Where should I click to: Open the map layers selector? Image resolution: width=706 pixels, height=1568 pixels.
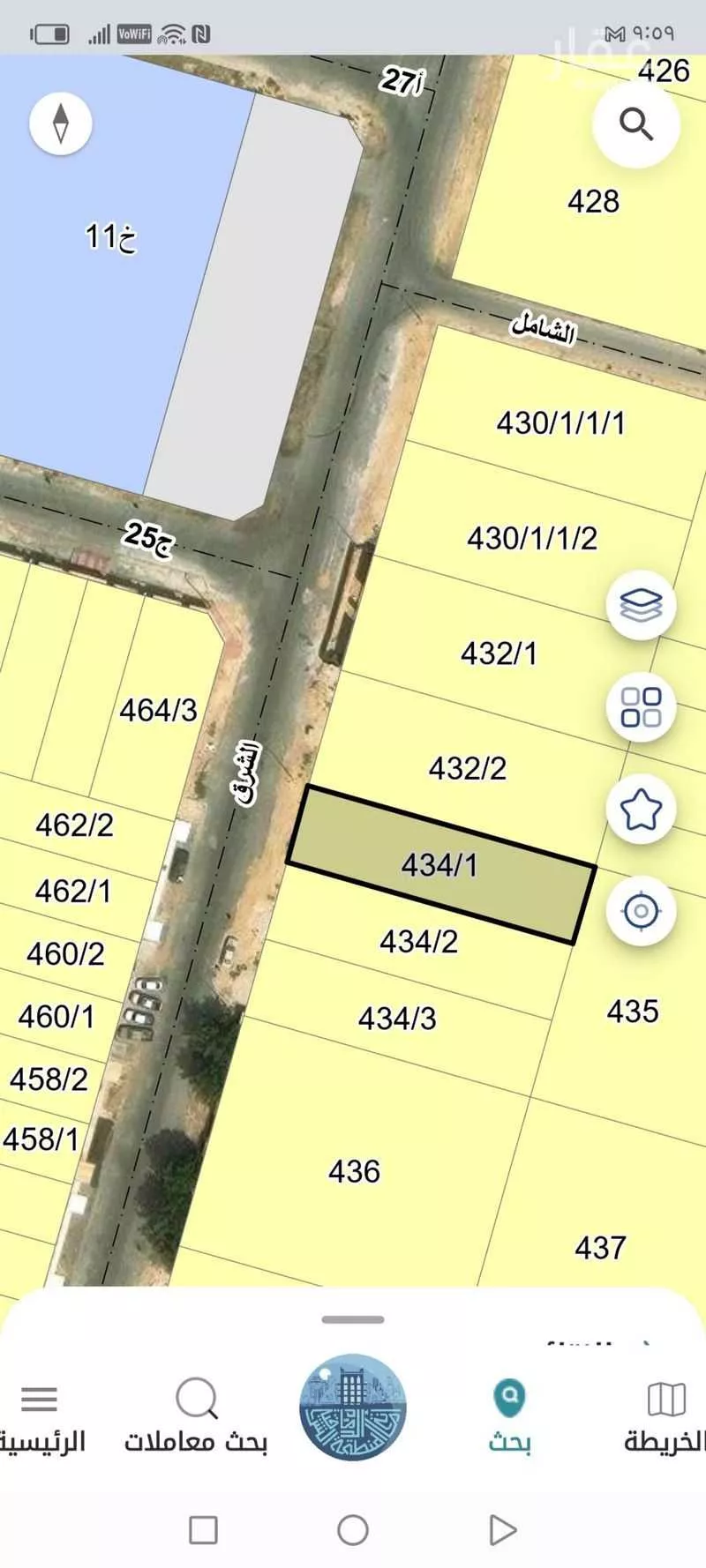point(641,605)
